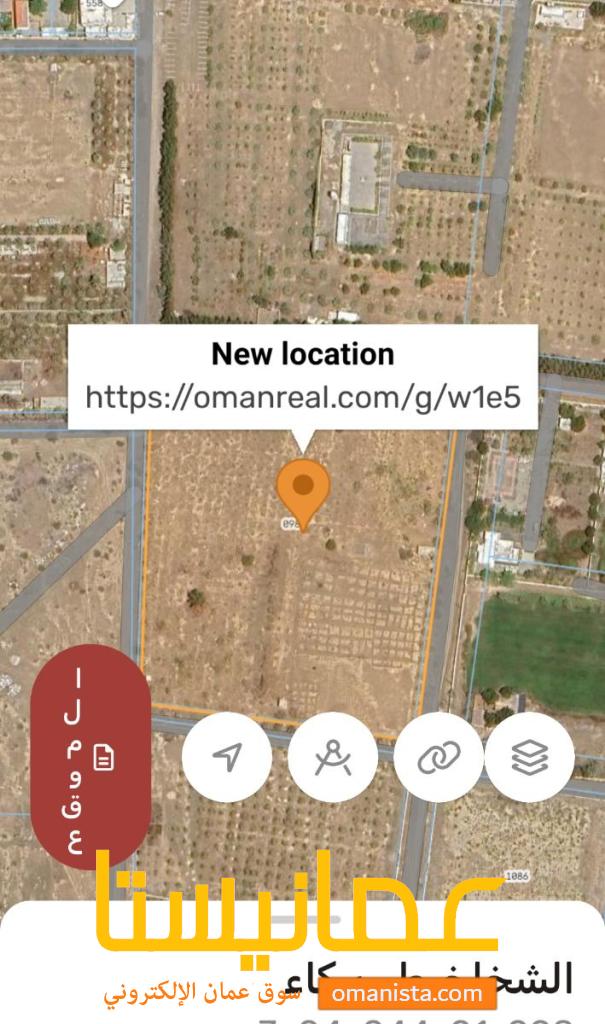The image size is (605, 1024).
Task: Open the measuring compass tool
Action: tap(332, 757)
